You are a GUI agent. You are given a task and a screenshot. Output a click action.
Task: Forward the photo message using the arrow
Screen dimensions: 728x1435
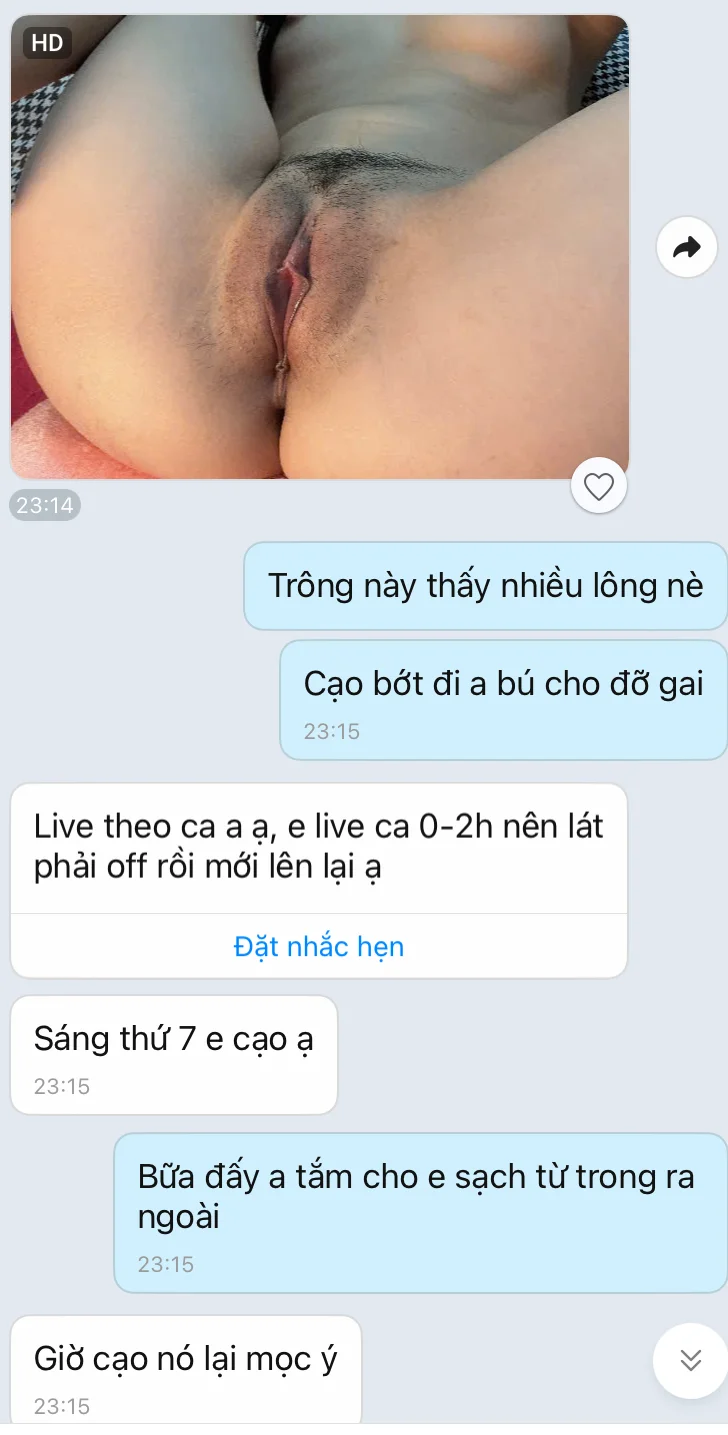[x=687, y=247]
